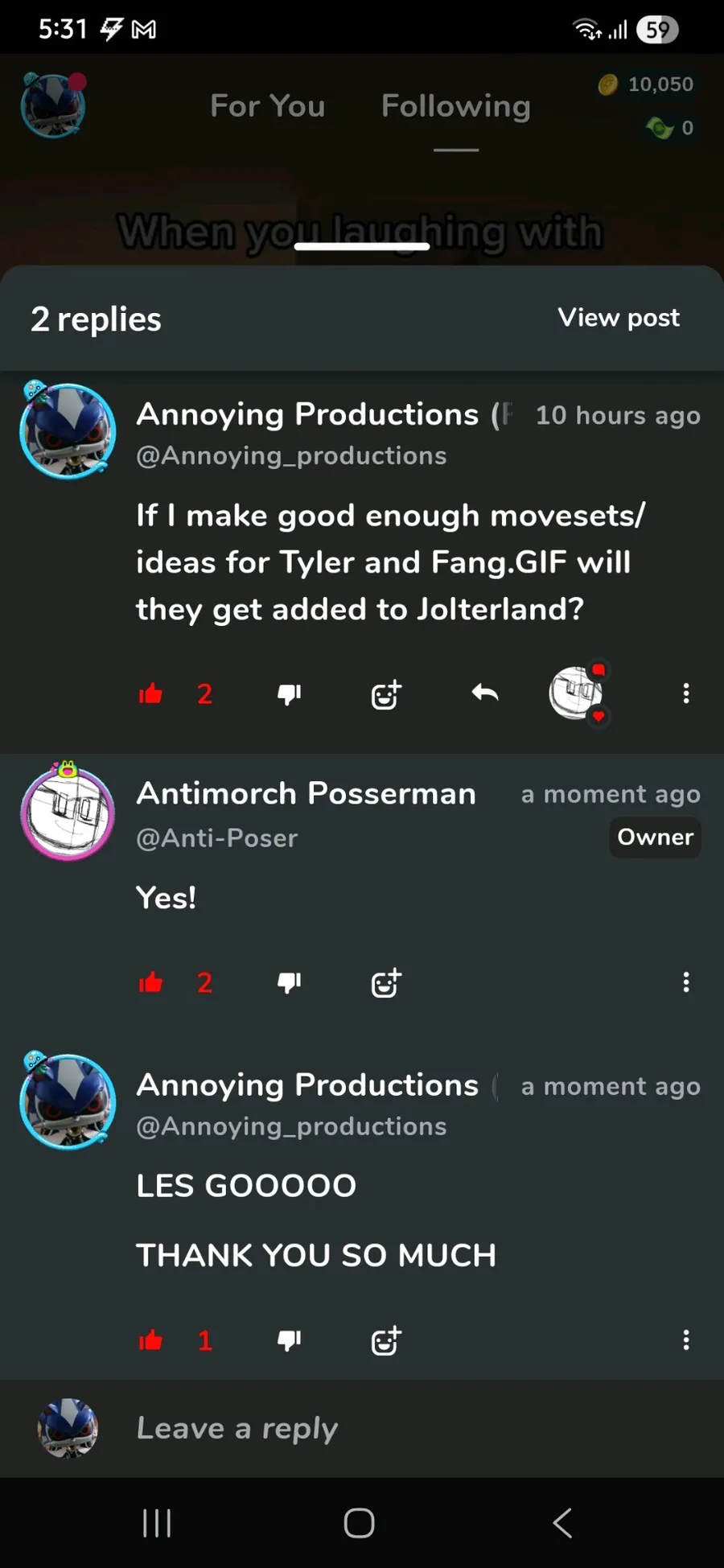Switch to the For You tab
Screen dimensions: 724x1568
coord(267,106)
